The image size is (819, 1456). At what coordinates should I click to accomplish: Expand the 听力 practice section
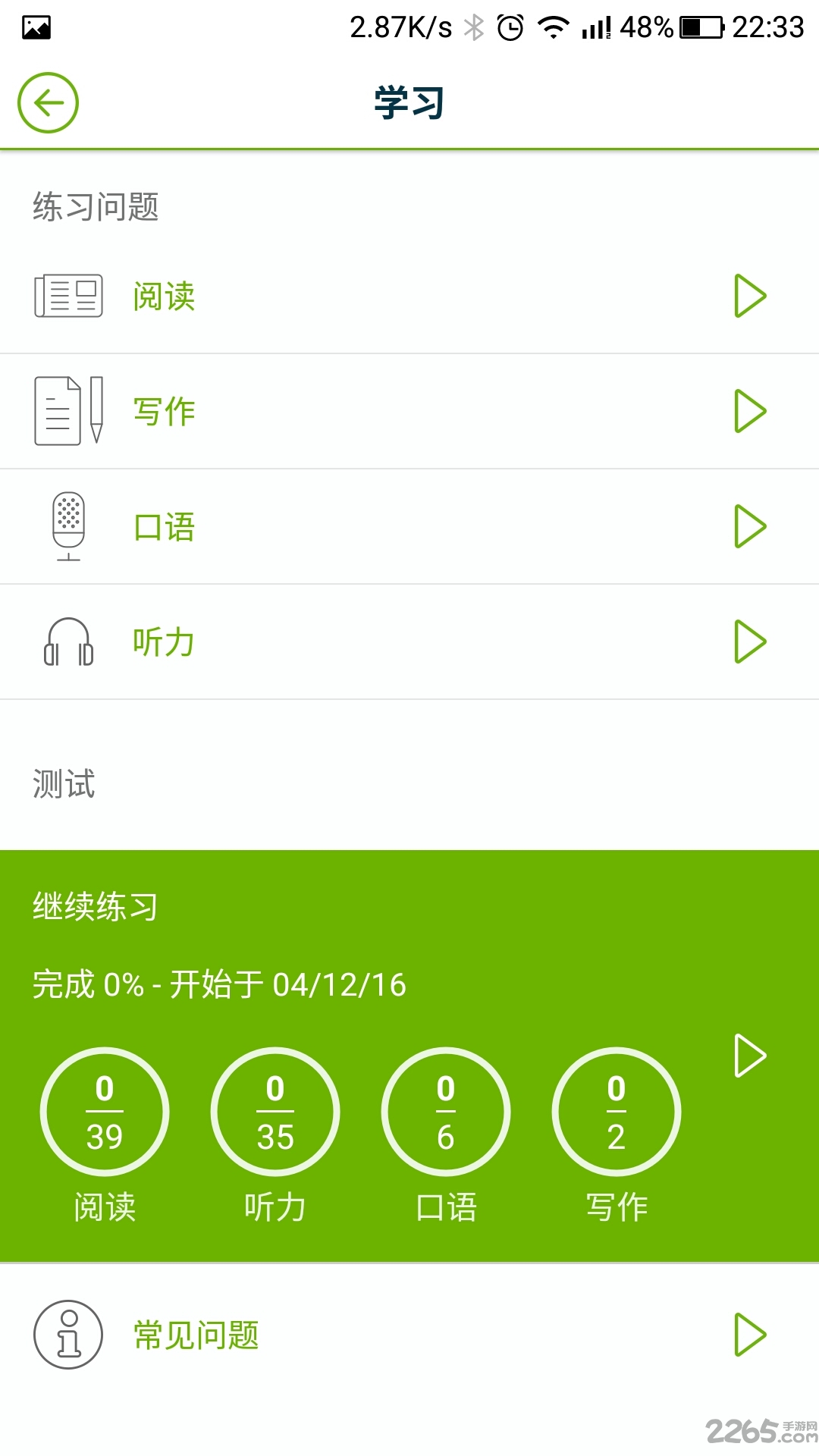(751, 641)
